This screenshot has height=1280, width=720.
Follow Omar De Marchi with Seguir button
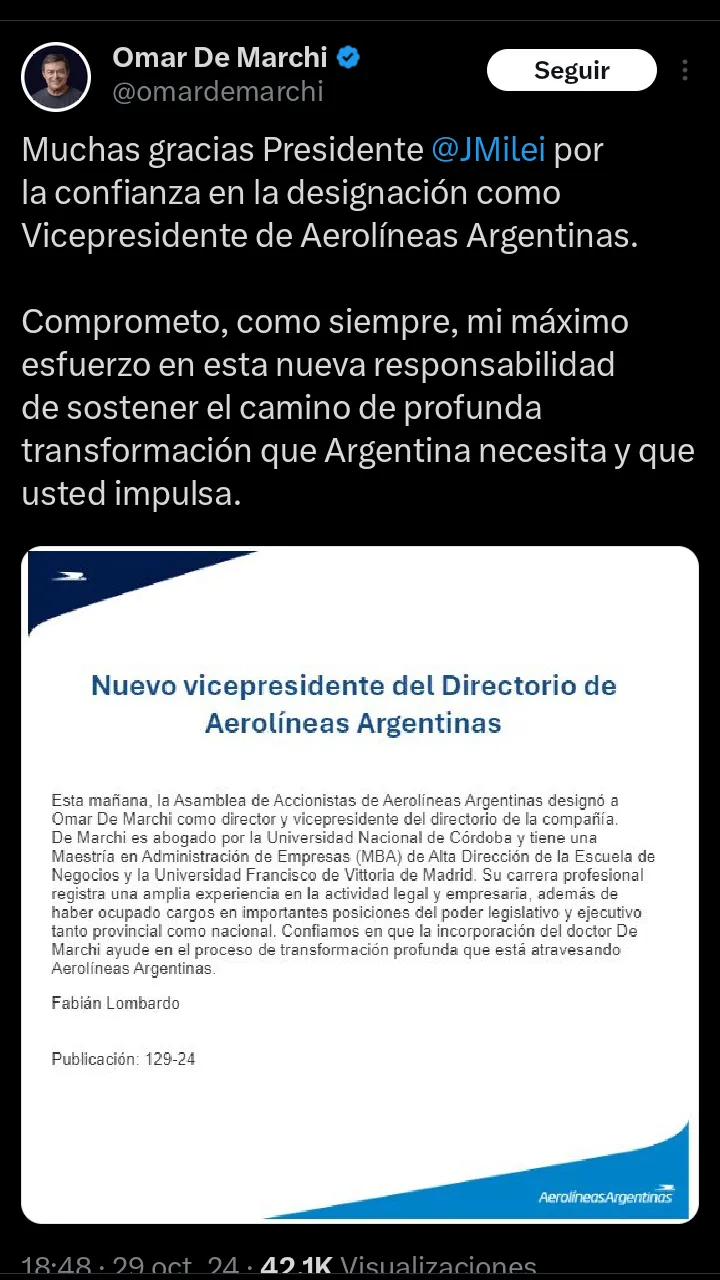coord(571,71)
